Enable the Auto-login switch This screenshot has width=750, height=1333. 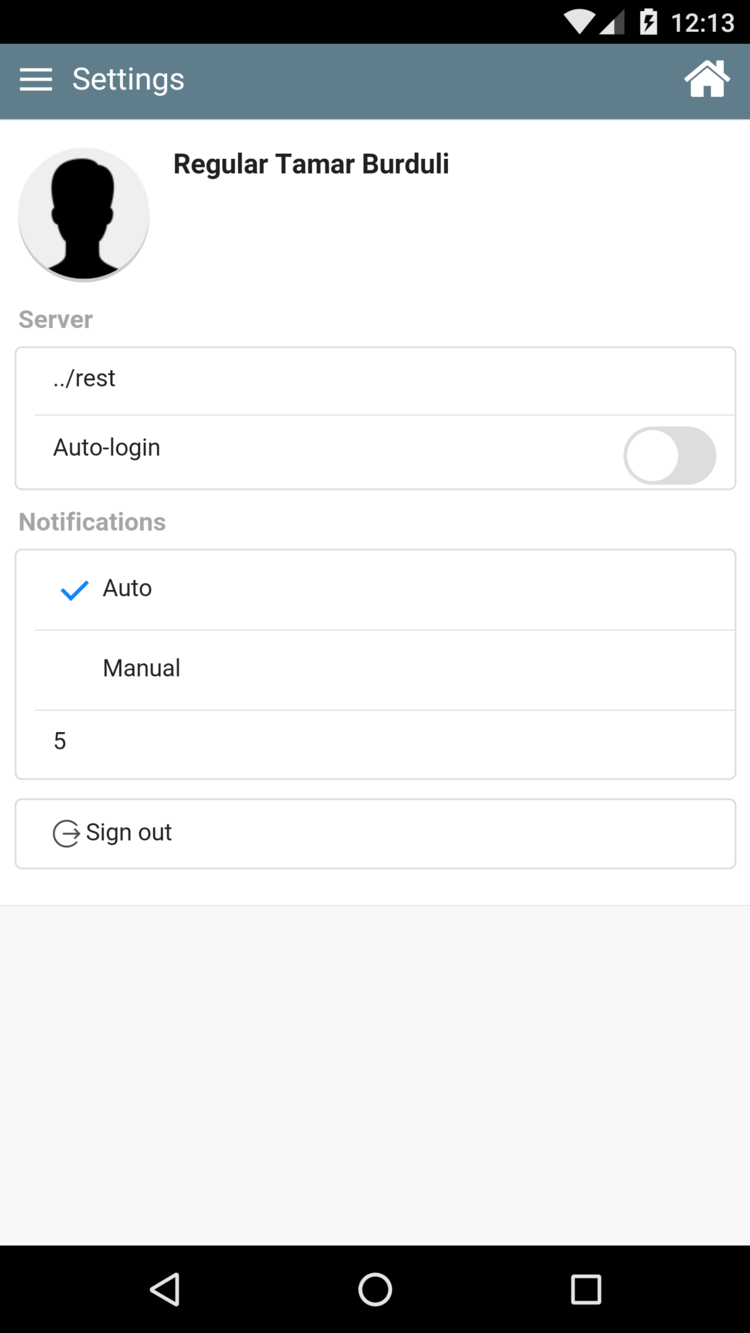pos(670,455)
